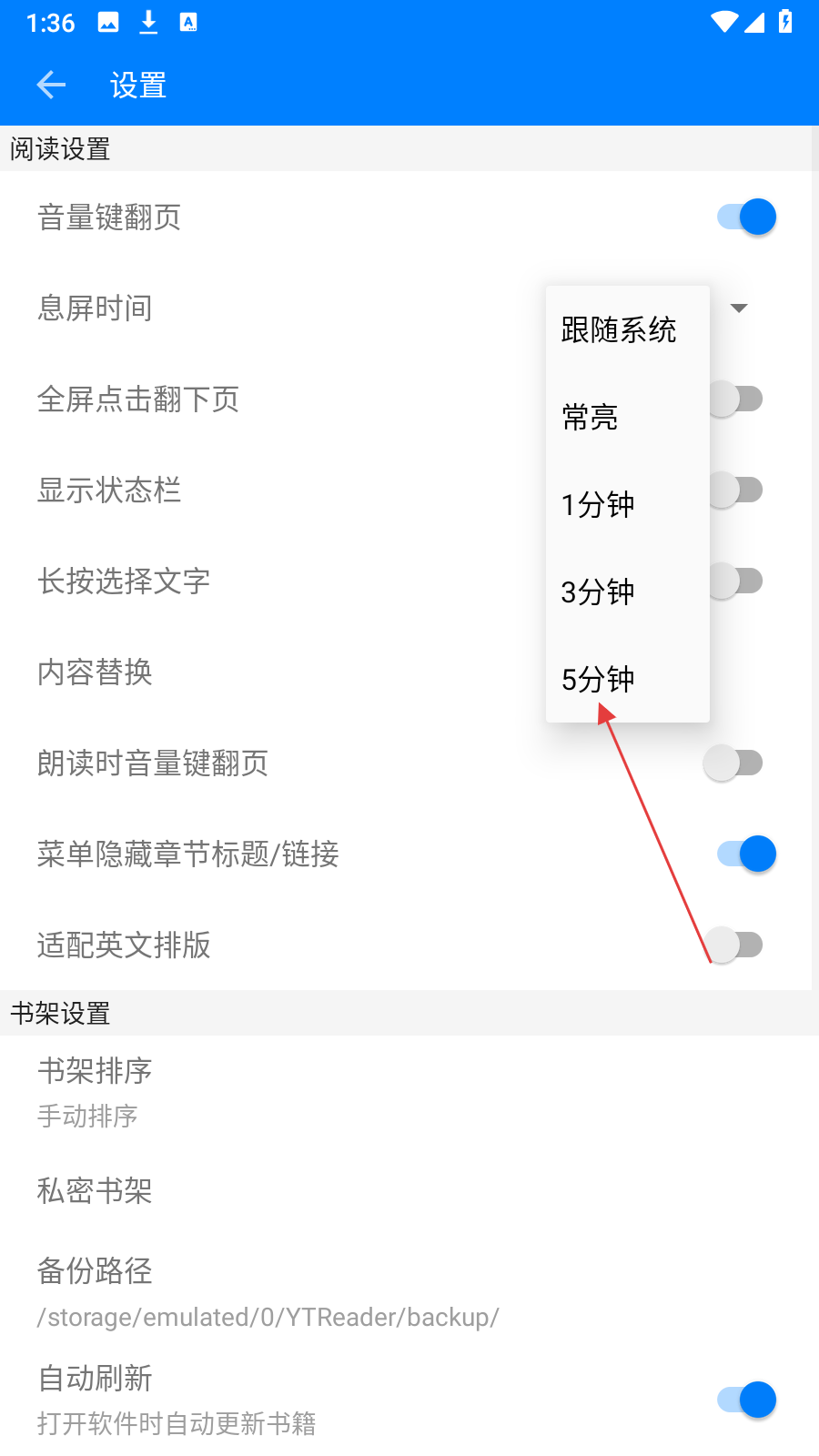Disable 自动刷新 switch
819x1456 pixels.
click(x=745, y=1400)
